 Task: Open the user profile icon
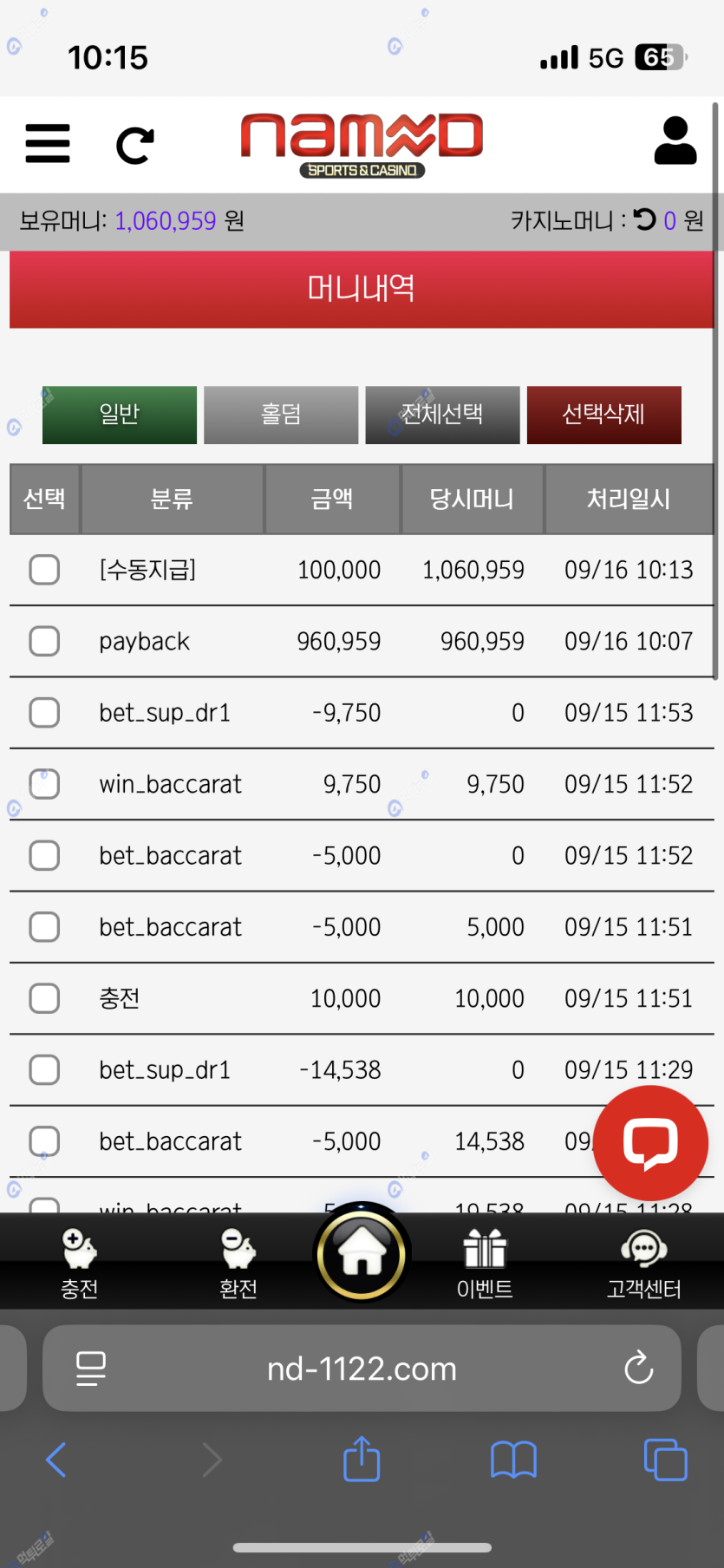[x=675, y=141]
